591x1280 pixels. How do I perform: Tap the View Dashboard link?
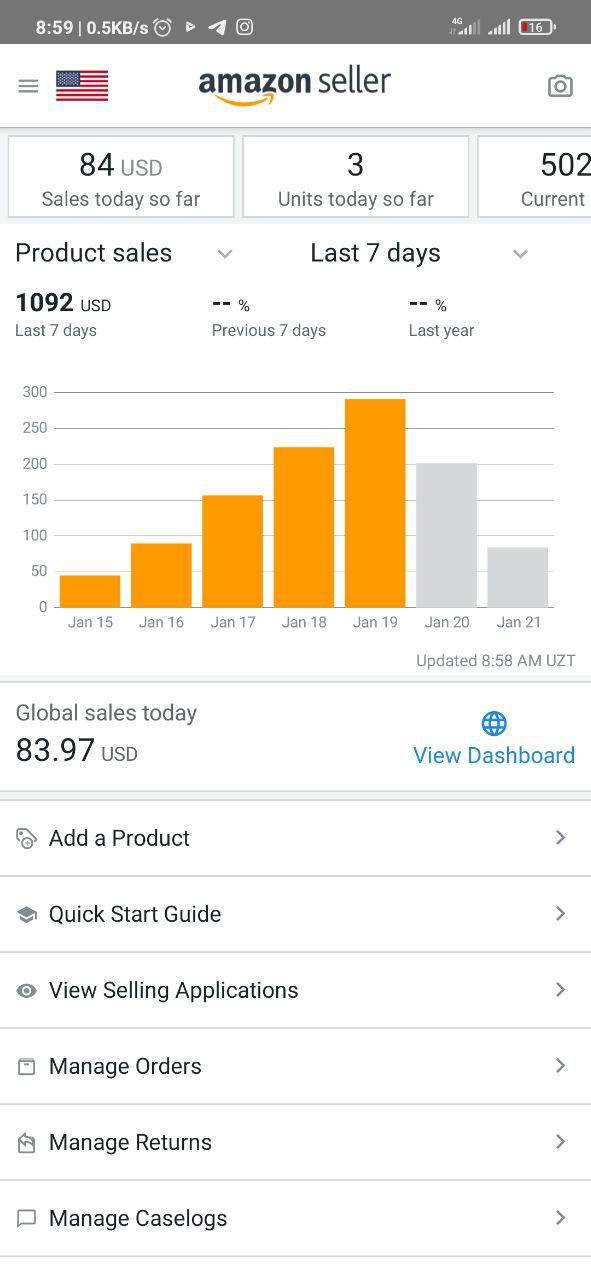[494, 755]
